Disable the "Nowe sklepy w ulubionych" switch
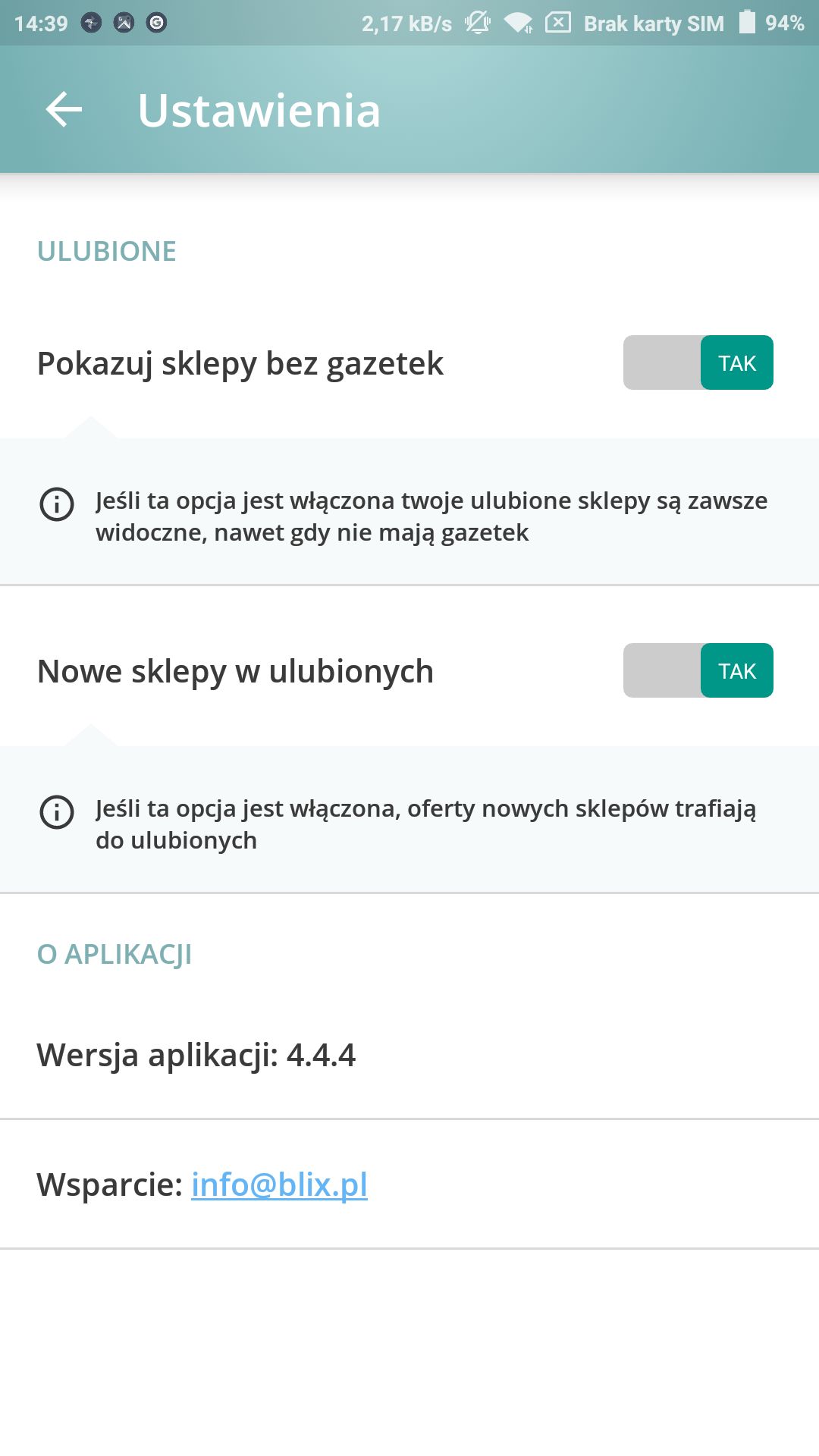This screenshot has height=1456, width=819. pyautogui.click(x=698, y=670)
